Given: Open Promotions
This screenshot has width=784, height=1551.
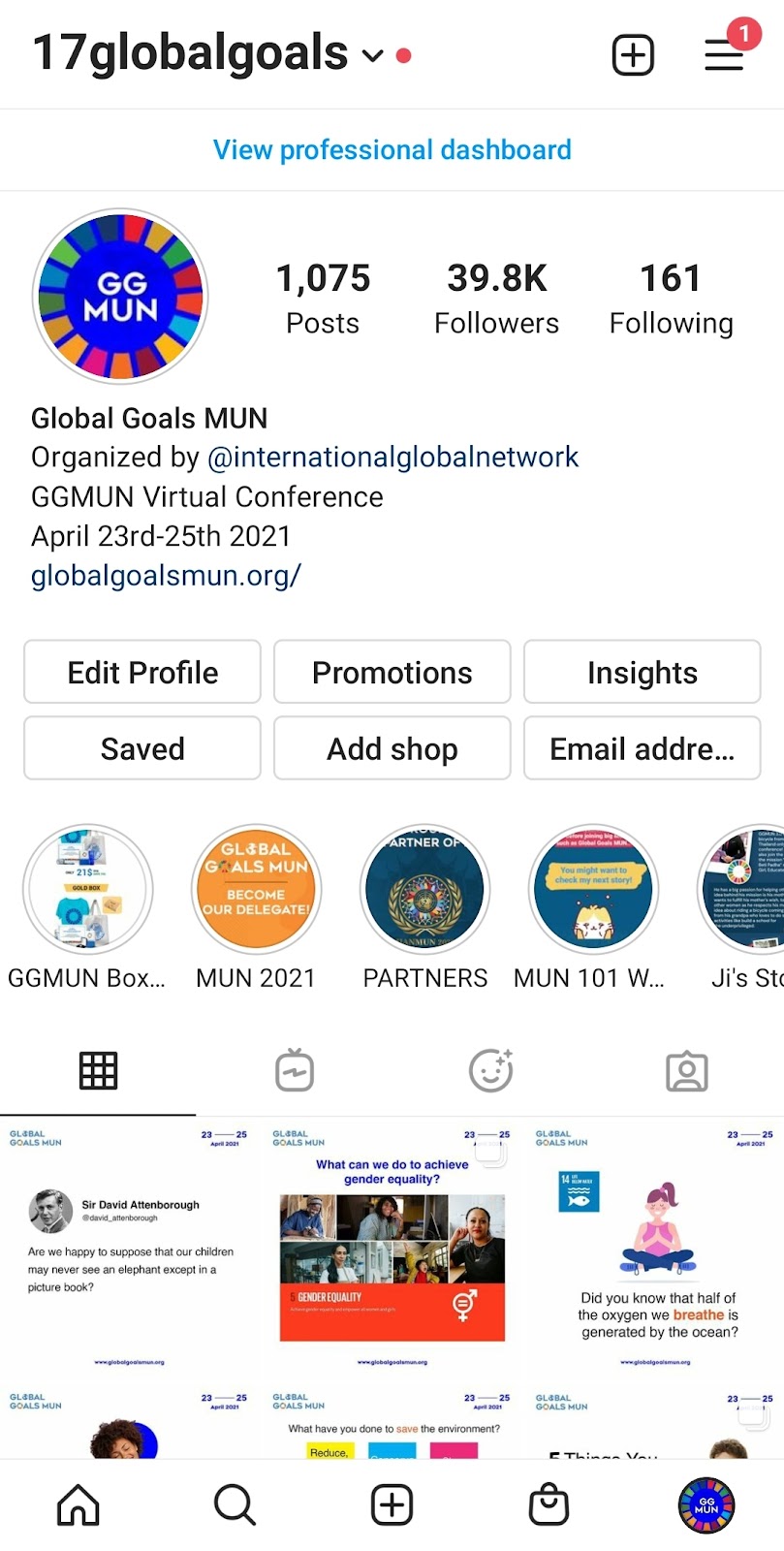Looking at the screenshot, I should tap(392, 672).
